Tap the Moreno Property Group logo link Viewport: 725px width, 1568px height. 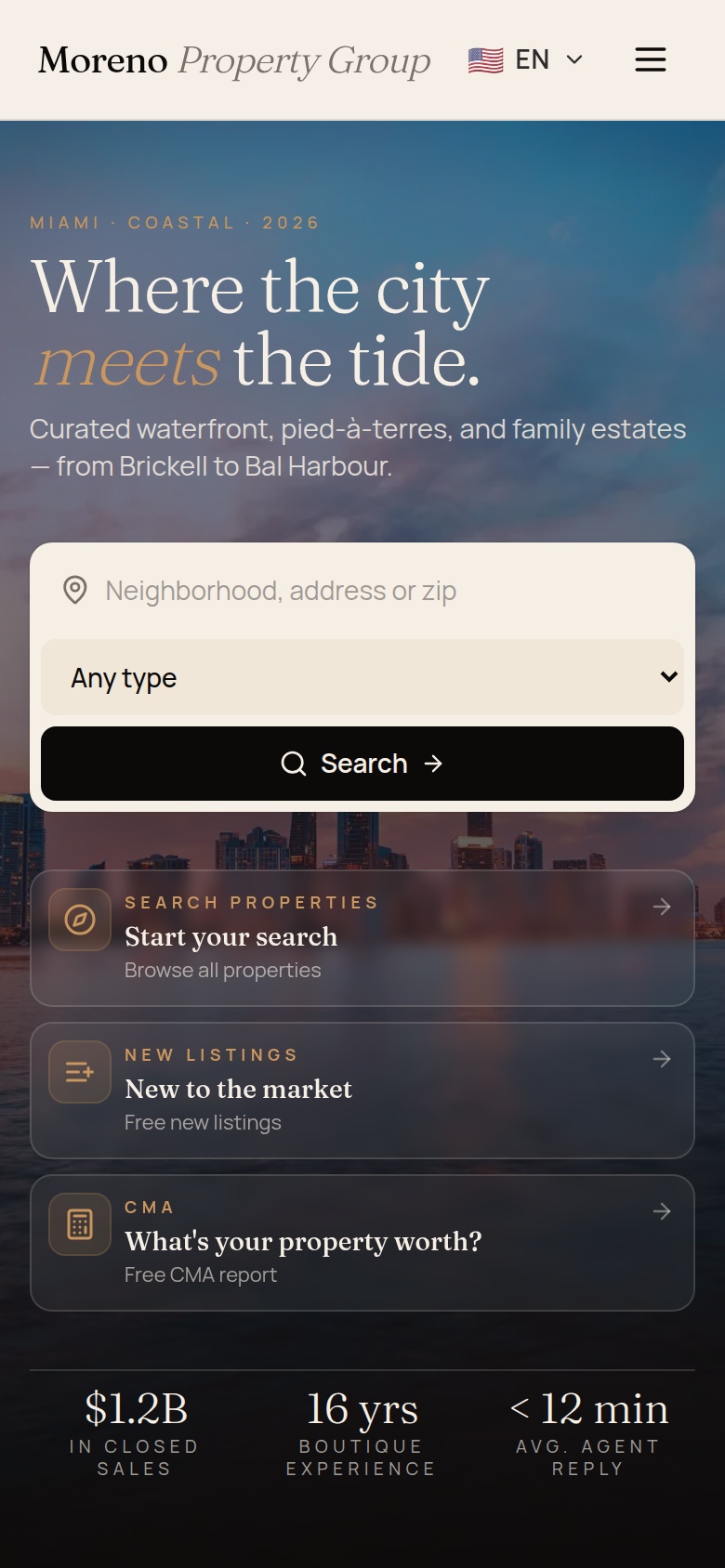(x=234, y=59)
